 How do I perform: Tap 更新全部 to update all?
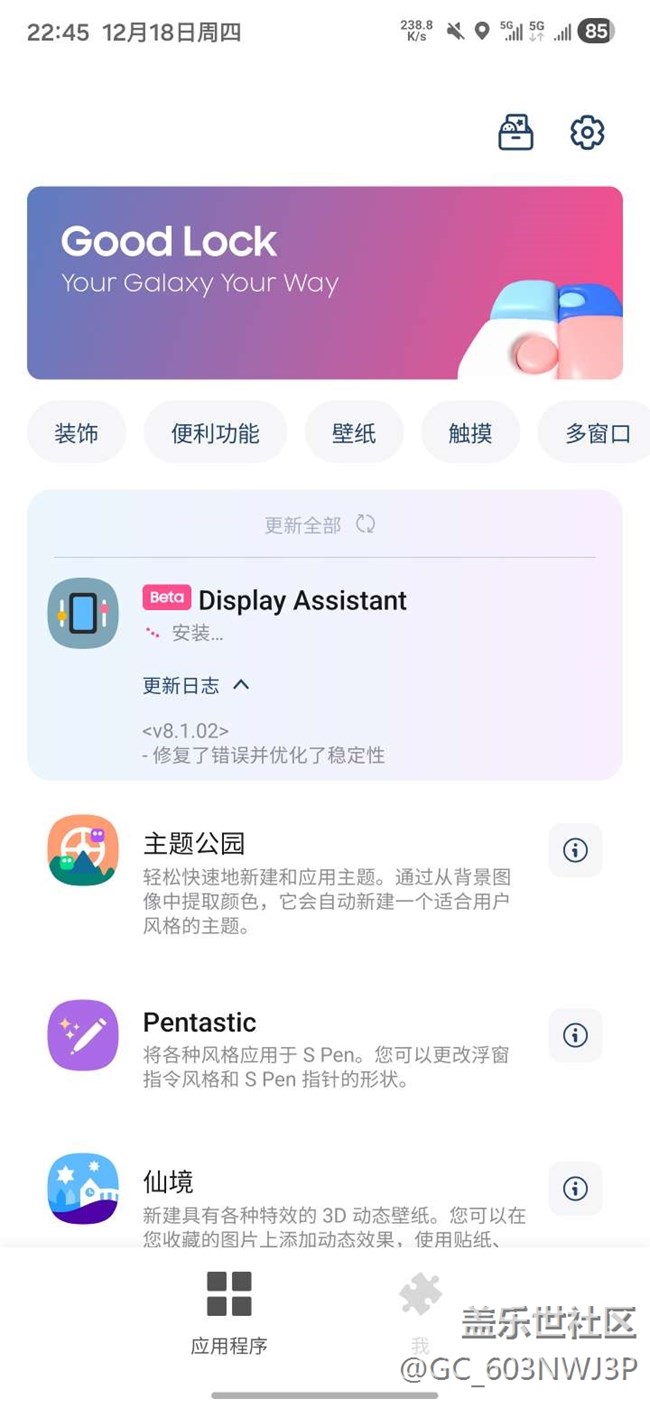(x=320, y=525)
